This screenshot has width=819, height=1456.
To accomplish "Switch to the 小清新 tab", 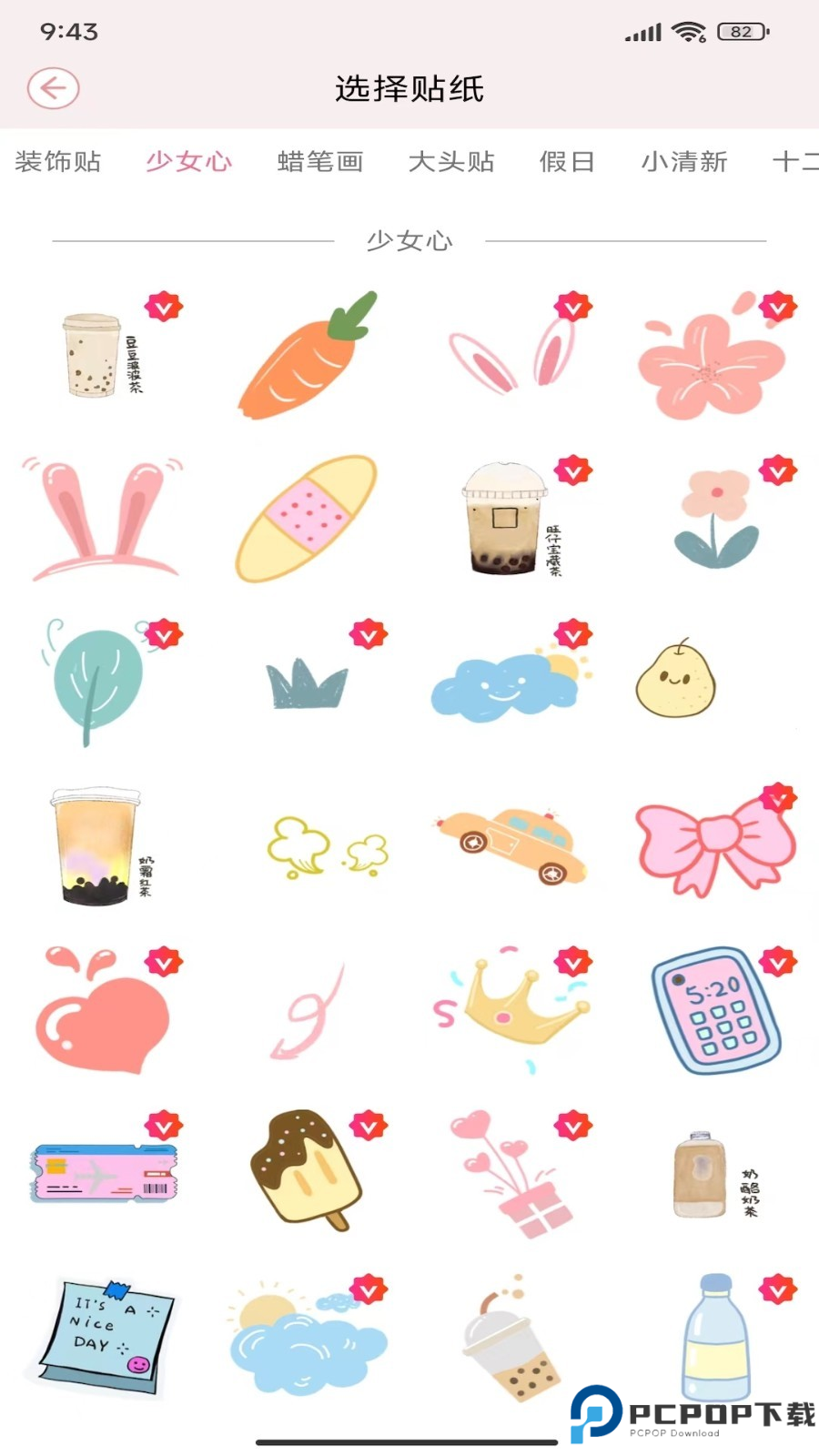I will pos(684,162).
